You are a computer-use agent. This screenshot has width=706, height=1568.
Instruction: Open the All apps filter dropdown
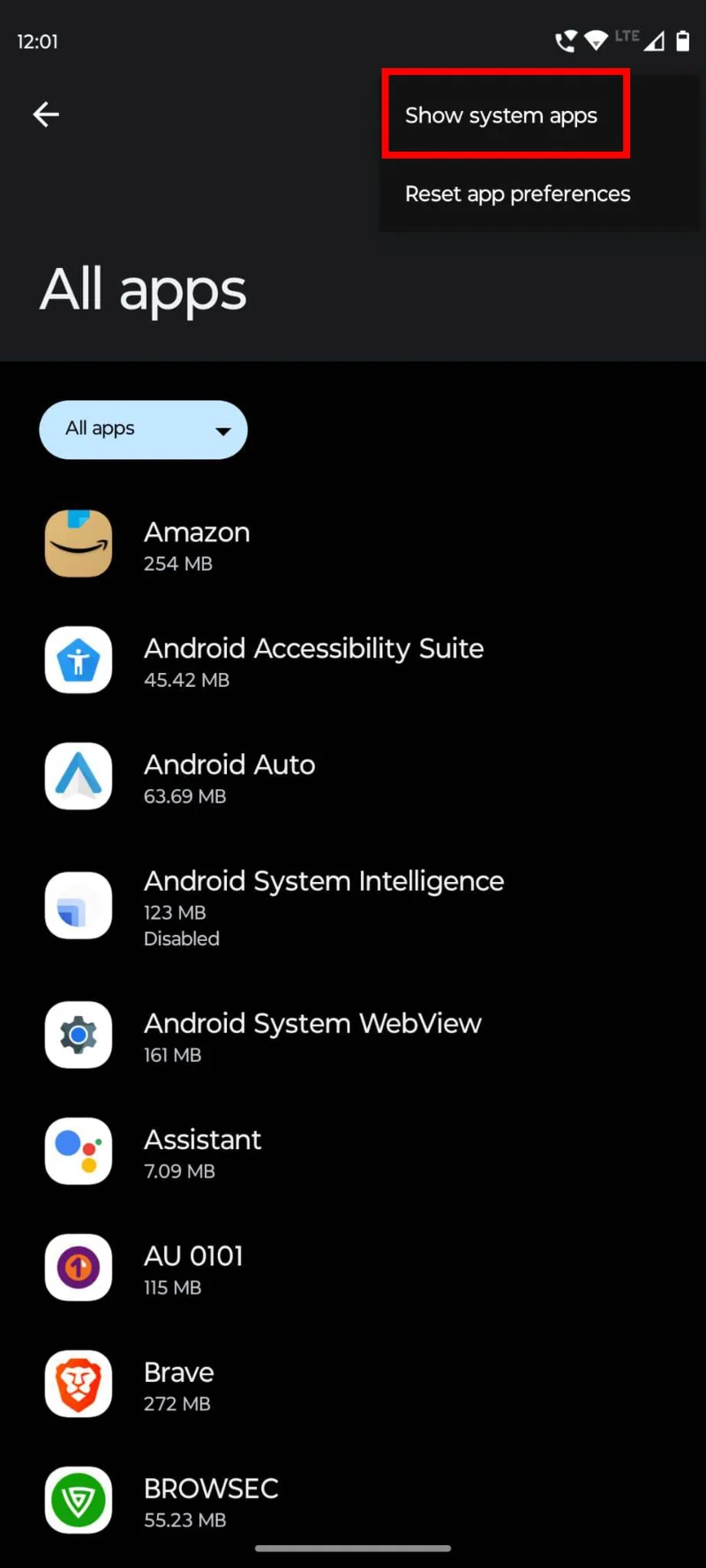coord(143,429)
